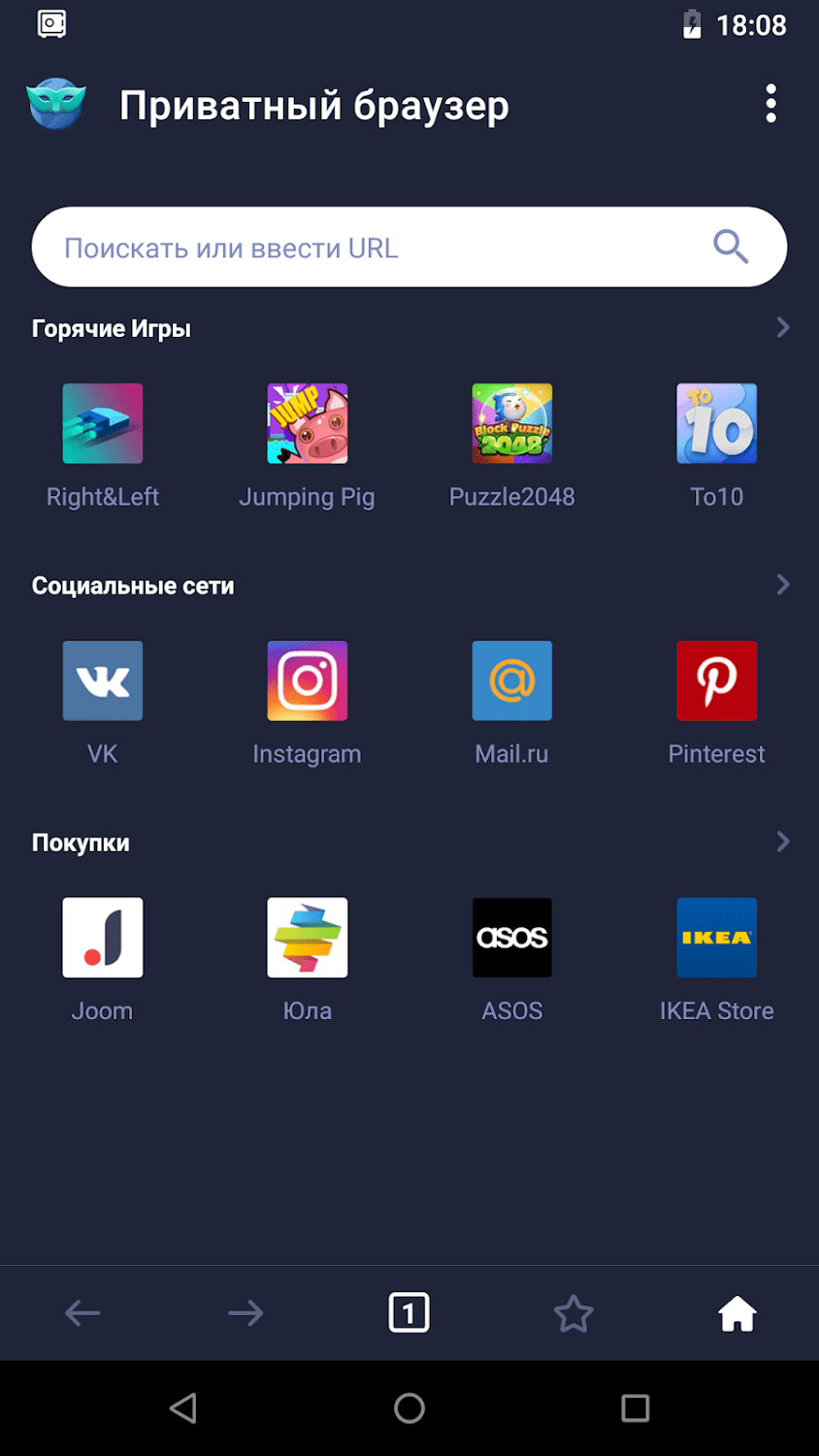The image size is (819, 1456).
Task: Open the Юла shortcut
Action: point(307,938)
